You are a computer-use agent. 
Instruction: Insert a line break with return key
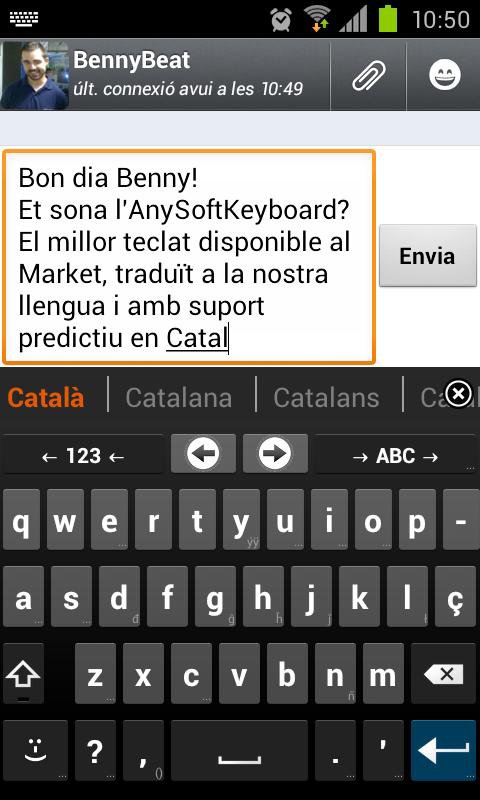[443, 750]
